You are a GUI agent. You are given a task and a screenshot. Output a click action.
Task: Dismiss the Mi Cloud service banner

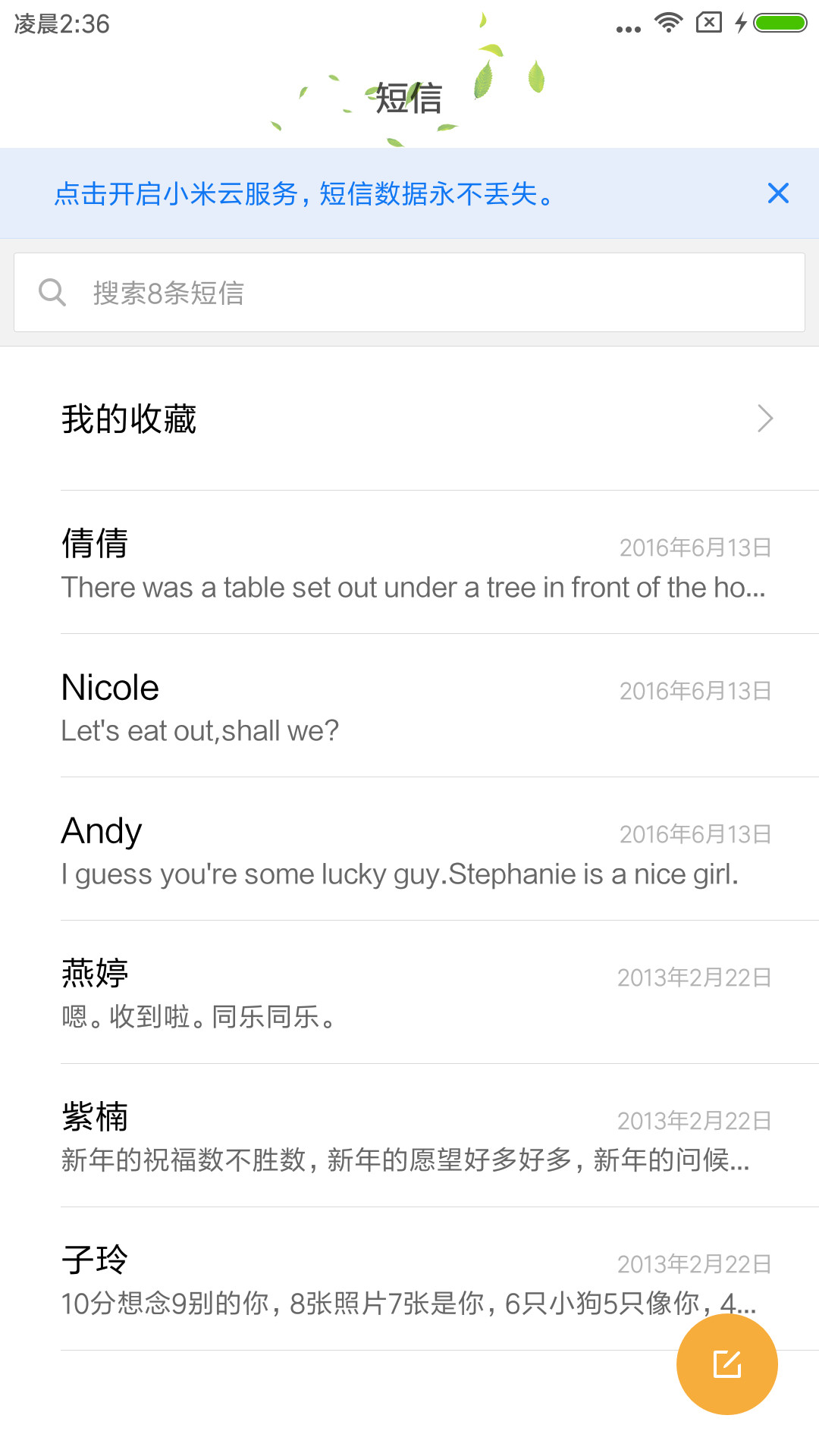778,193
